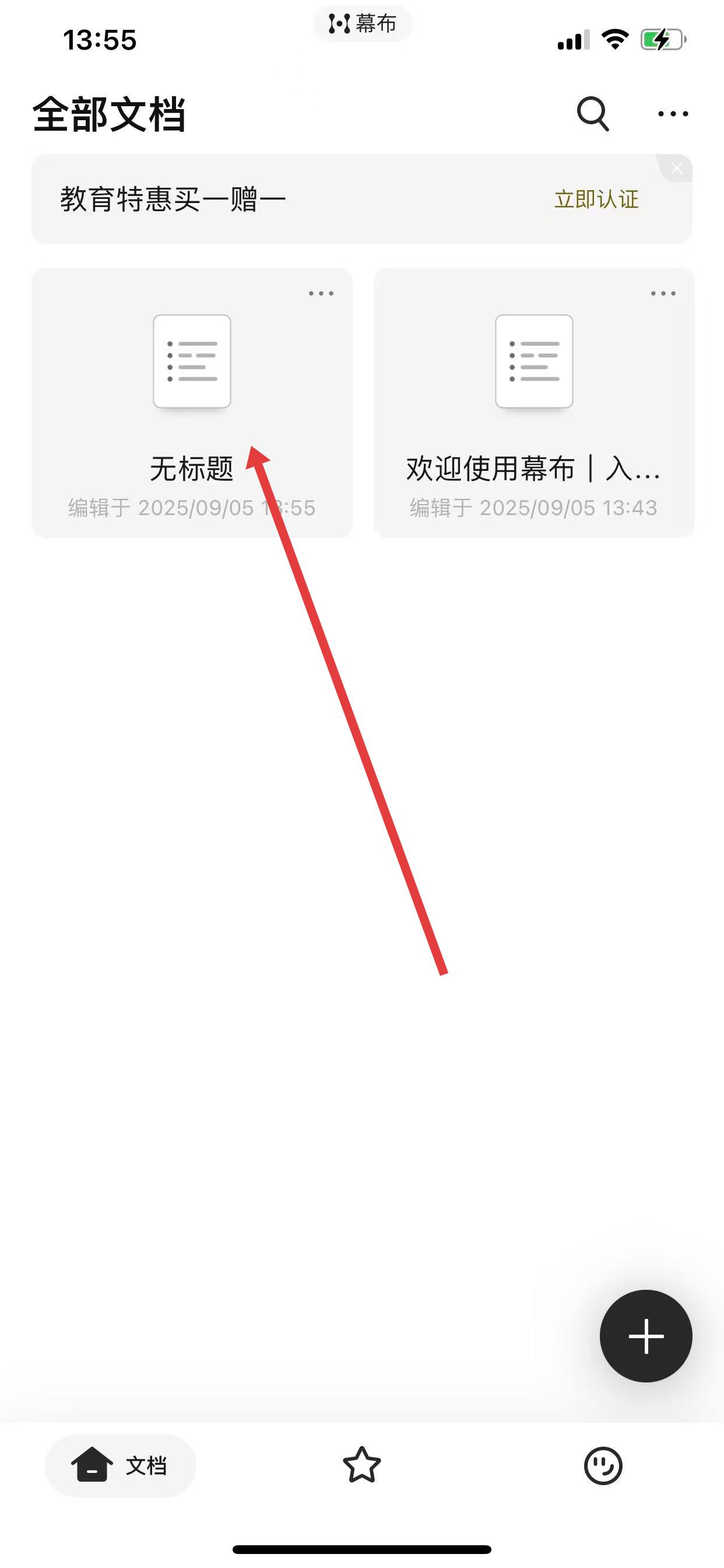The width and height of the screenshot is (724, 1568).
Task: Create a new document with the plus button
Action: point(645,1336)
